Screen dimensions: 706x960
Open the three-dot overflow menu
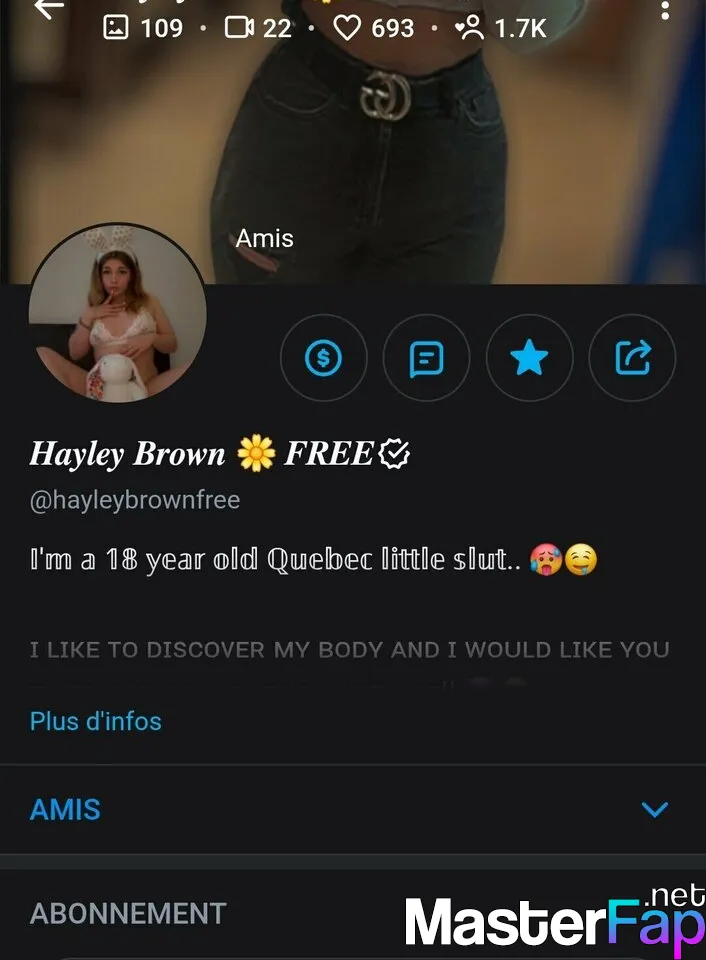pos(666,10)
